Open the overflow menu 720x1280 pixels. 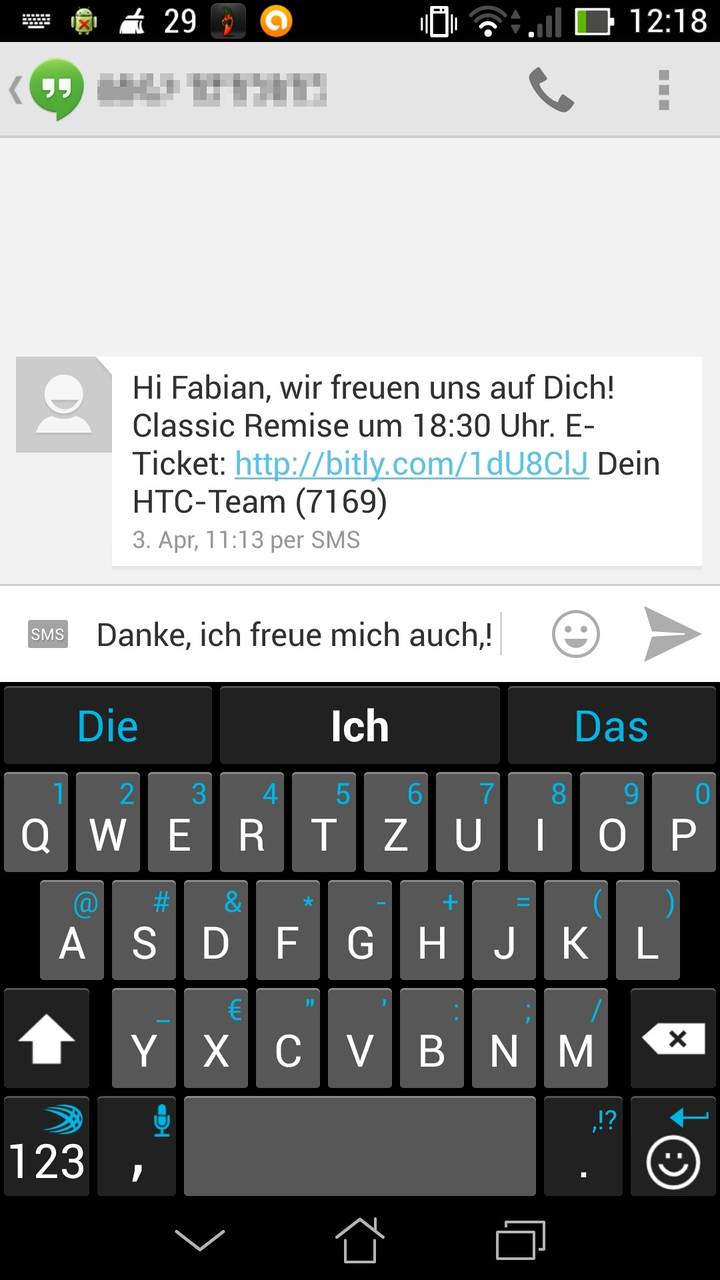pyautogui.click(x=663, y=91)
